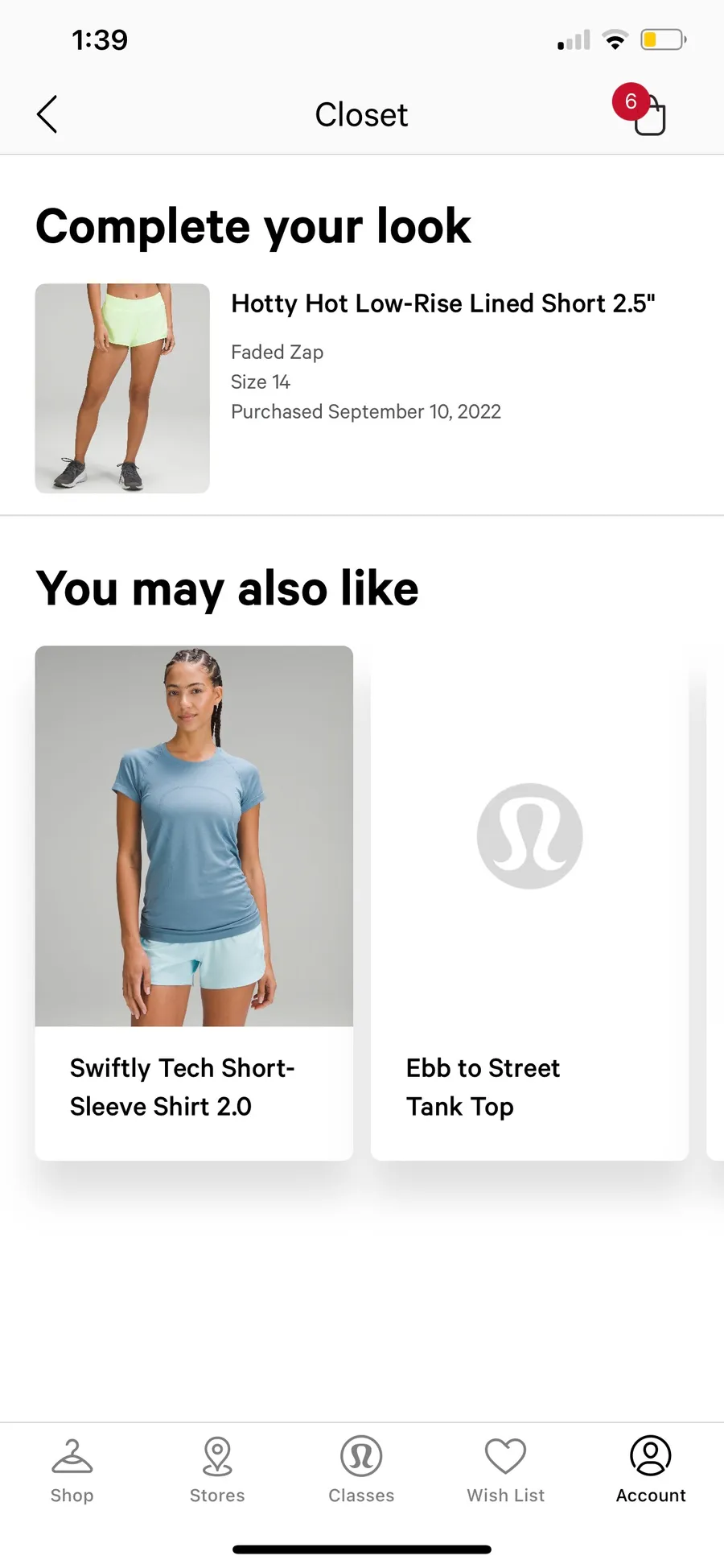Open the shopping bag with 6 items
Image resolution: width=724 pixels, height=1568 pixels.
pos(640,110)
